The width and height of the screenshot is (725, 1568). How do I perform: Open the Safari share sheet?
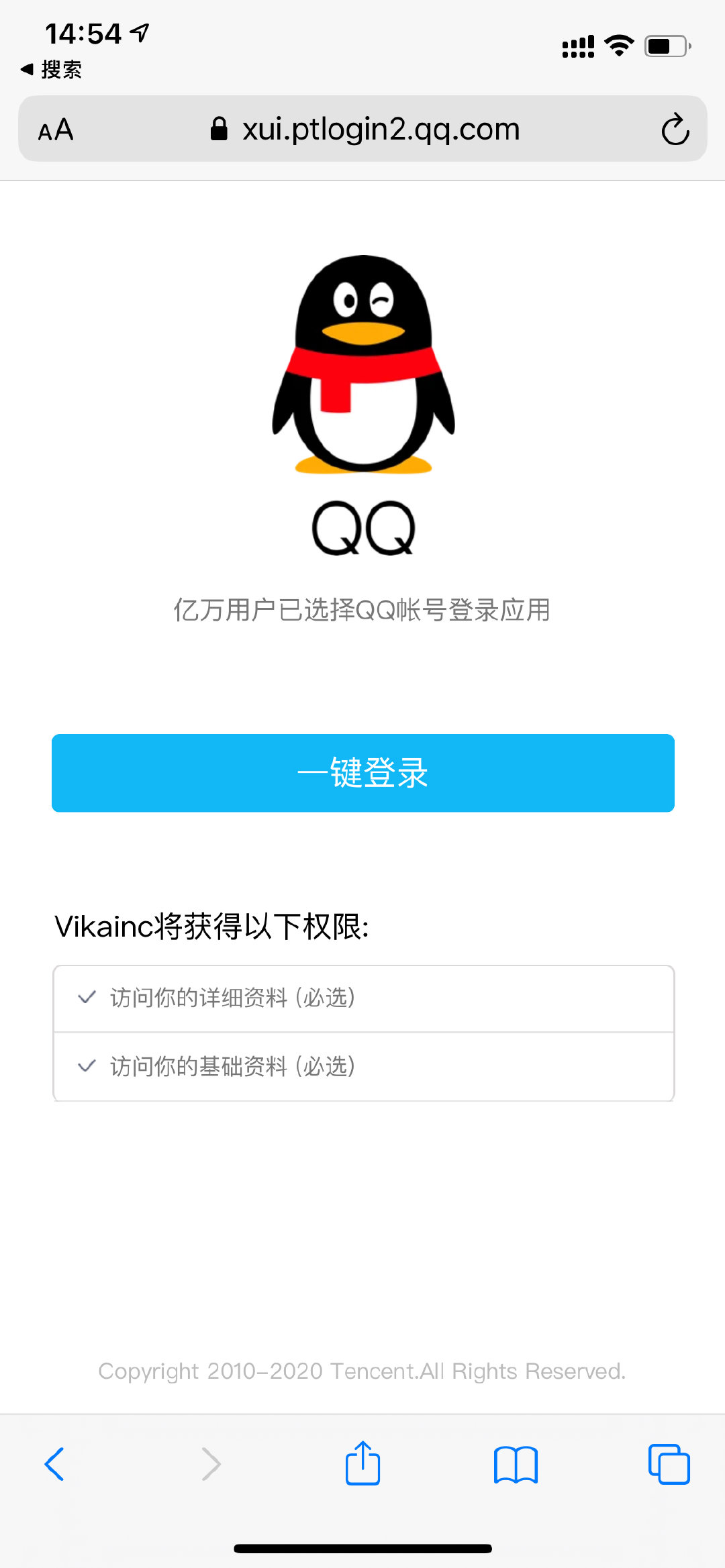[362, 1463]
